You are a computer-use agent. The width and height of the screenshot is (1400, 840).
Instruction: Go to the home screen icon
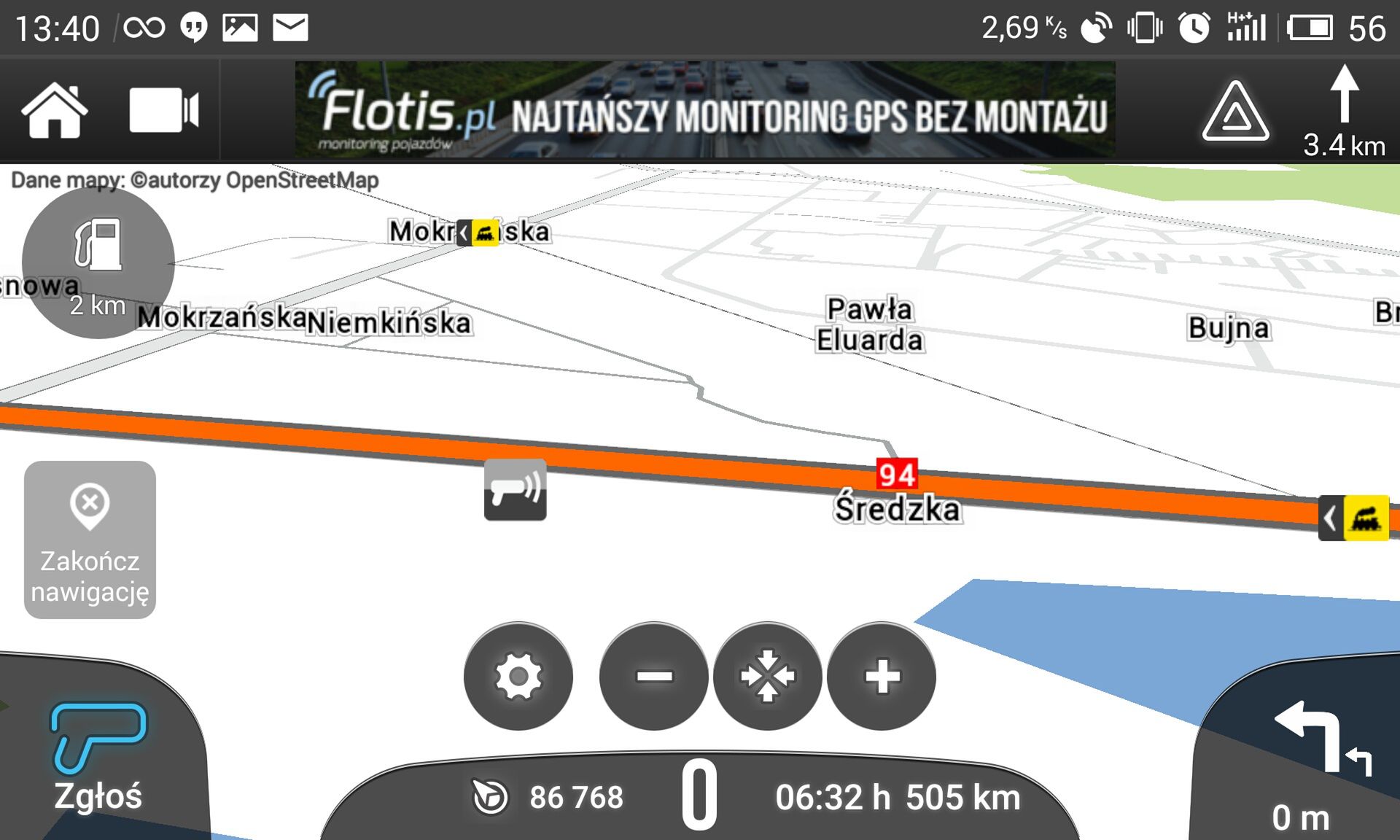click(x=54, y=110)
